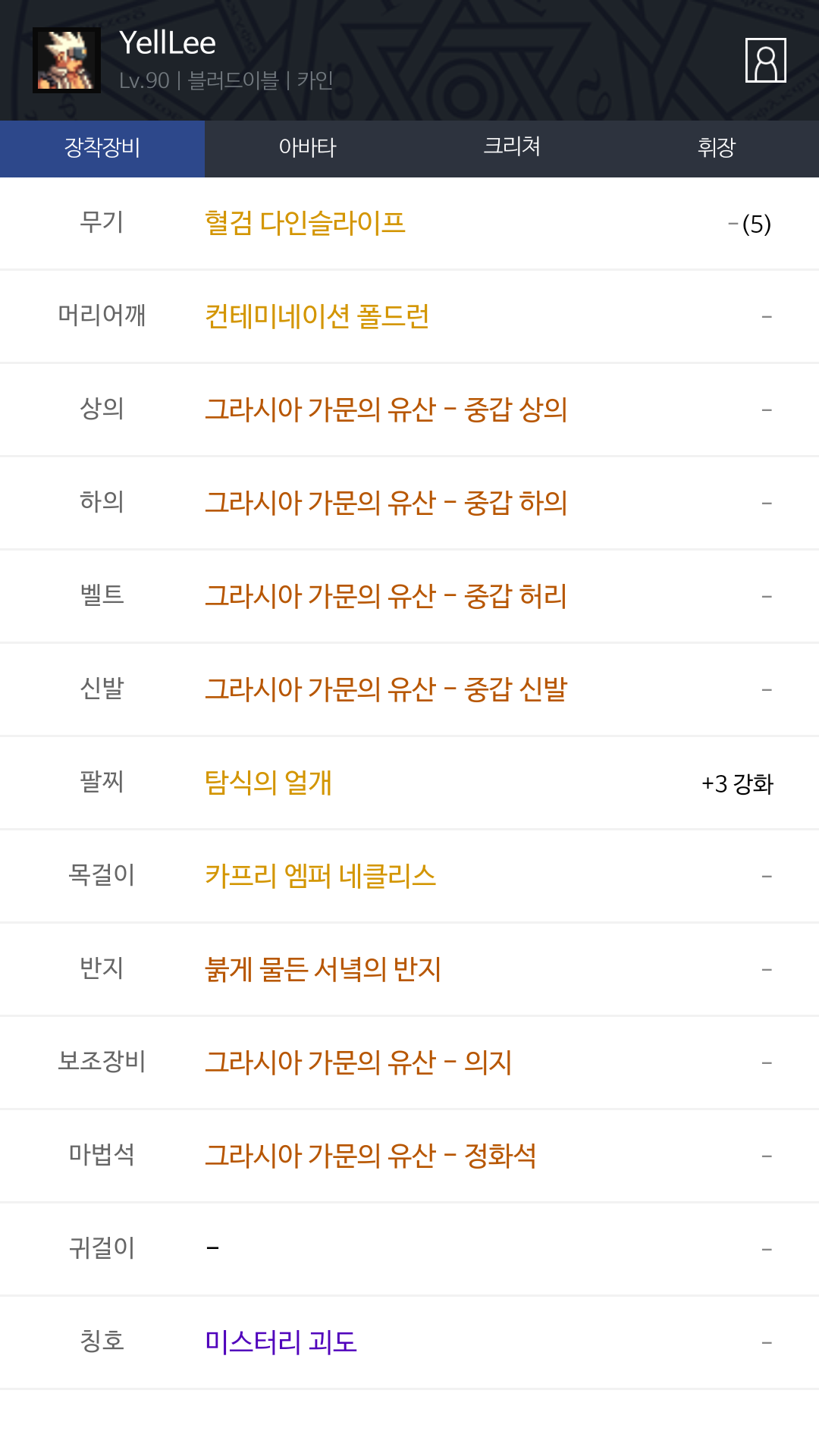View title item 미스터리 괴도
The image size is (819, 1456).
pyautogui.click(x=281, y=1342)
